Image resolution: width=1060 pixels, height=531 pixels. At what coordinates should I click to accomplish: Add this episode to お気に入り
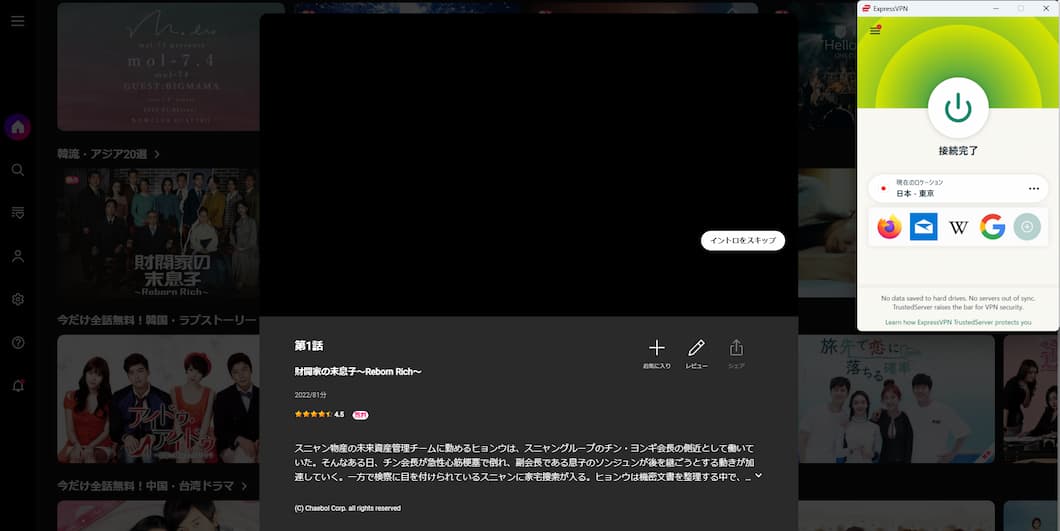pyautogui.click(x=656, y=349)
